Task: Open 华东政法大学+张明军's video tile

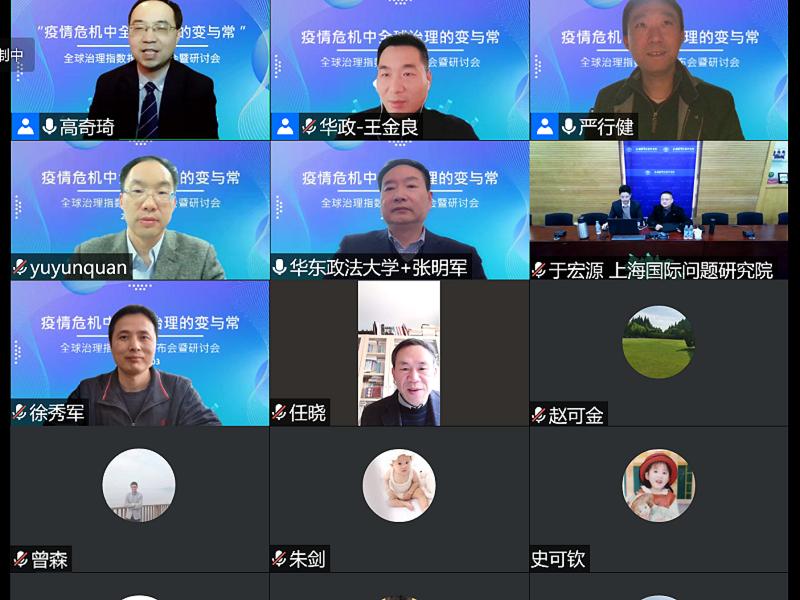Action: [399, 210]
